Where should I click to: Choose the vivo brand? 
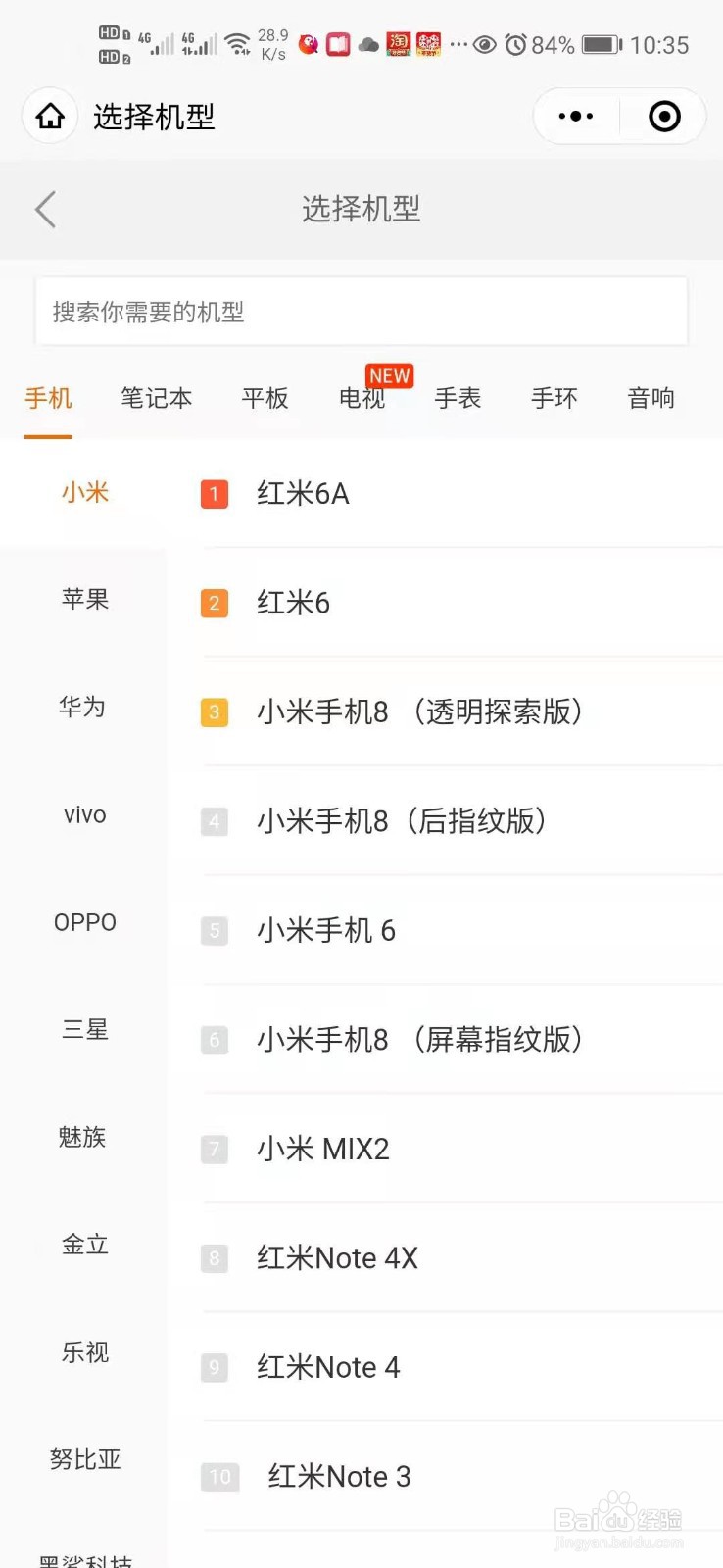[84, 814]
